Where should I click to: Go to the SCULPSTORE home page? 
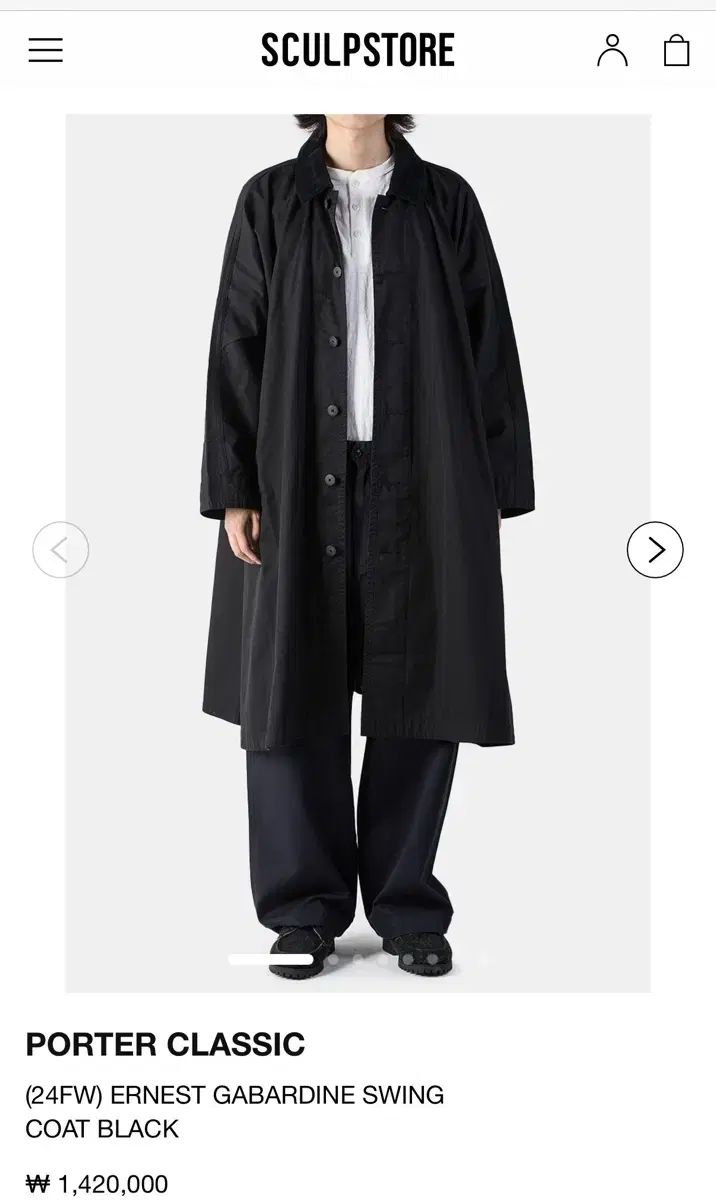[357, 50]
